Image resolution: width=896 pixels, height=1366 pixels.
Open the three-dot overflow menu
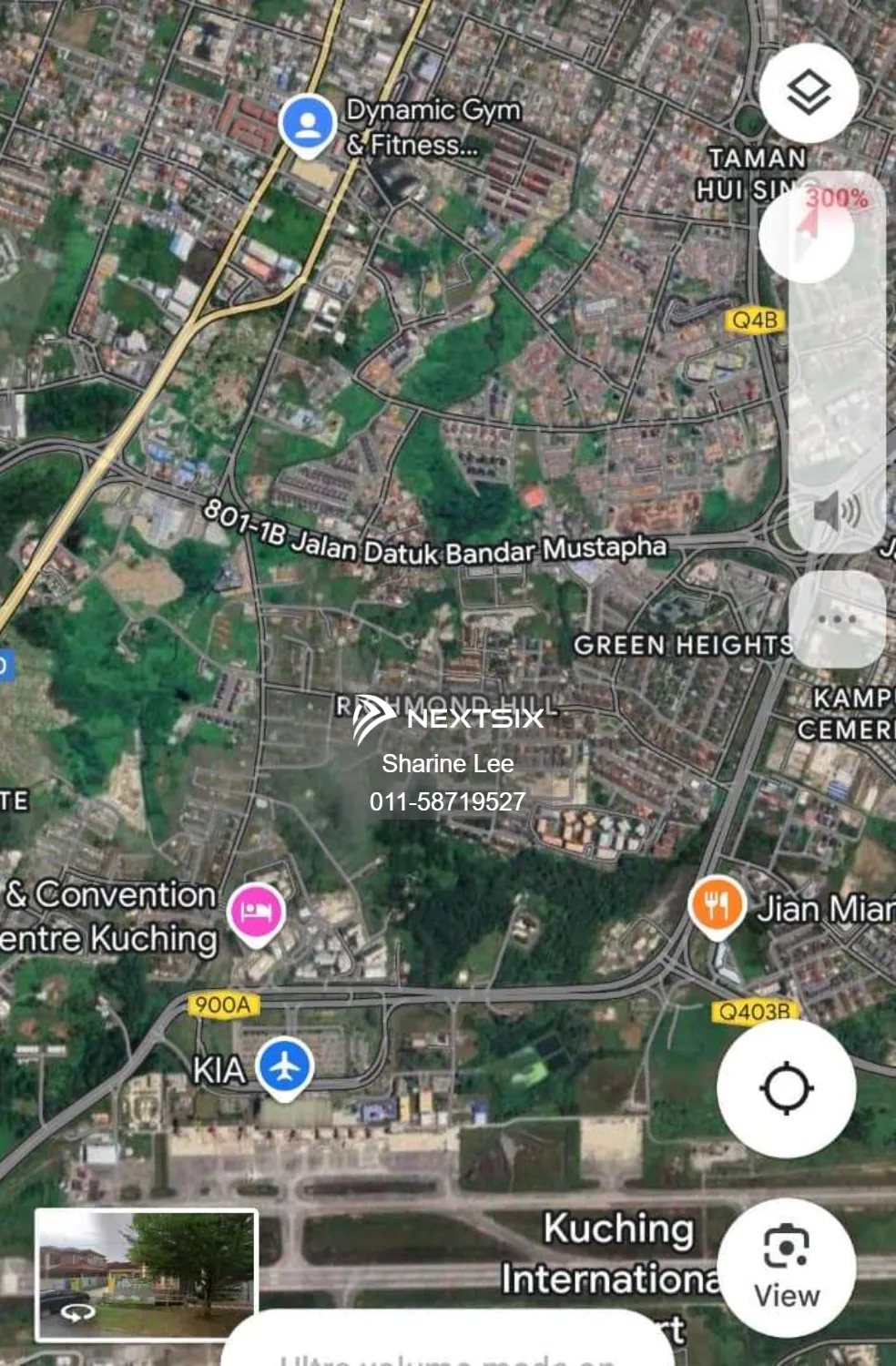(835, 617)
